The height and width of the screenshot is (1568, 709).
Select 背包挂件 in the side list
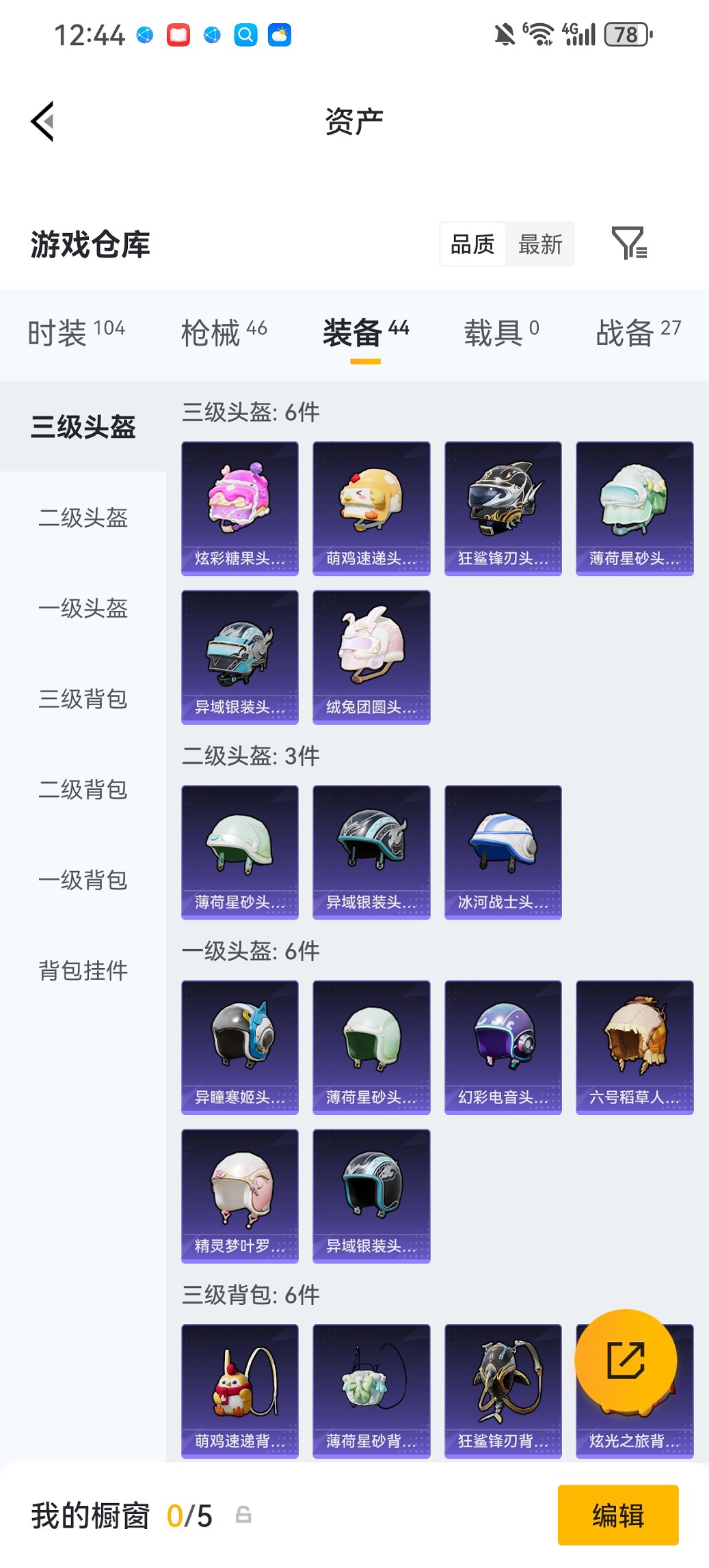coord(83,970)
